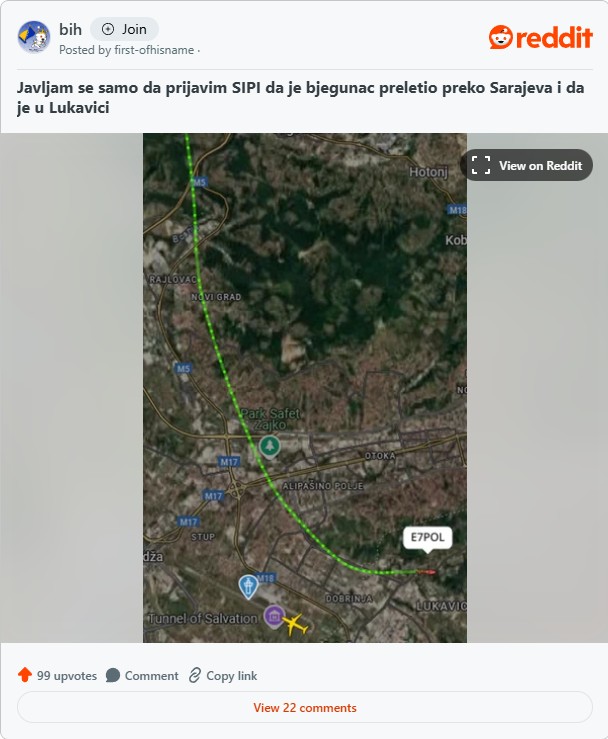The height and width of the screenshot is (739, 608).
Task: Copy link to this post
Action: click(x=222, y=676)
